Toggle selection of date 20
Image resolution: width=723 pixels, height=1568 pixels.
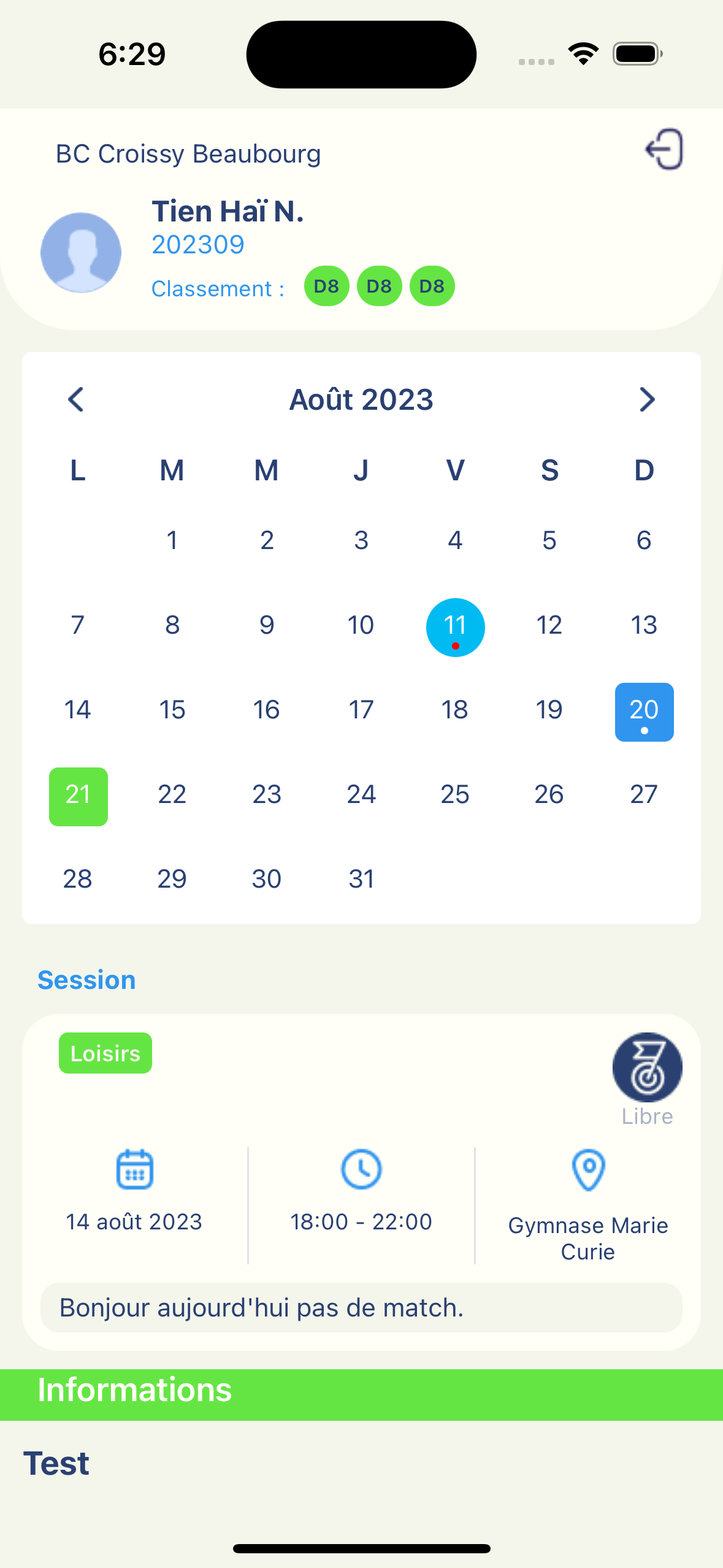643,712
